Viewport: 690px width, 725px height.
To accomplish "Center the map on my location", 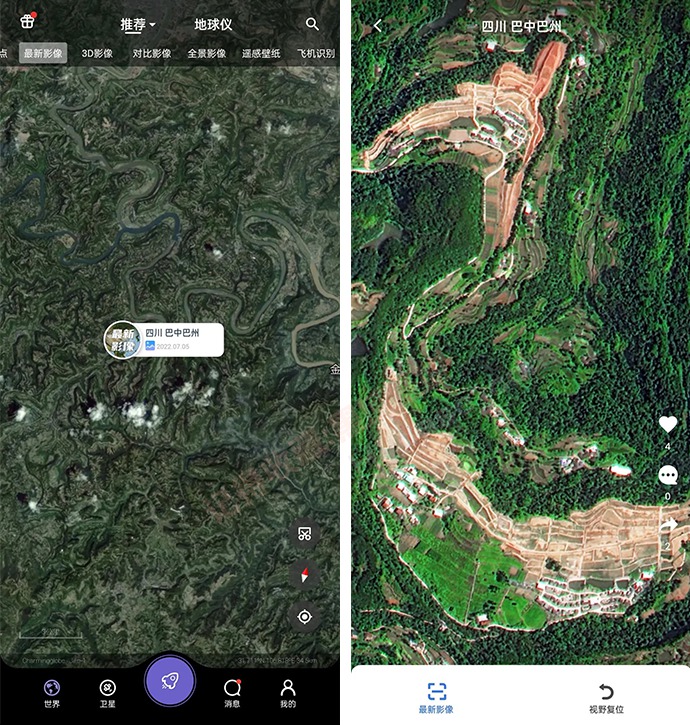I will point(305,616).
